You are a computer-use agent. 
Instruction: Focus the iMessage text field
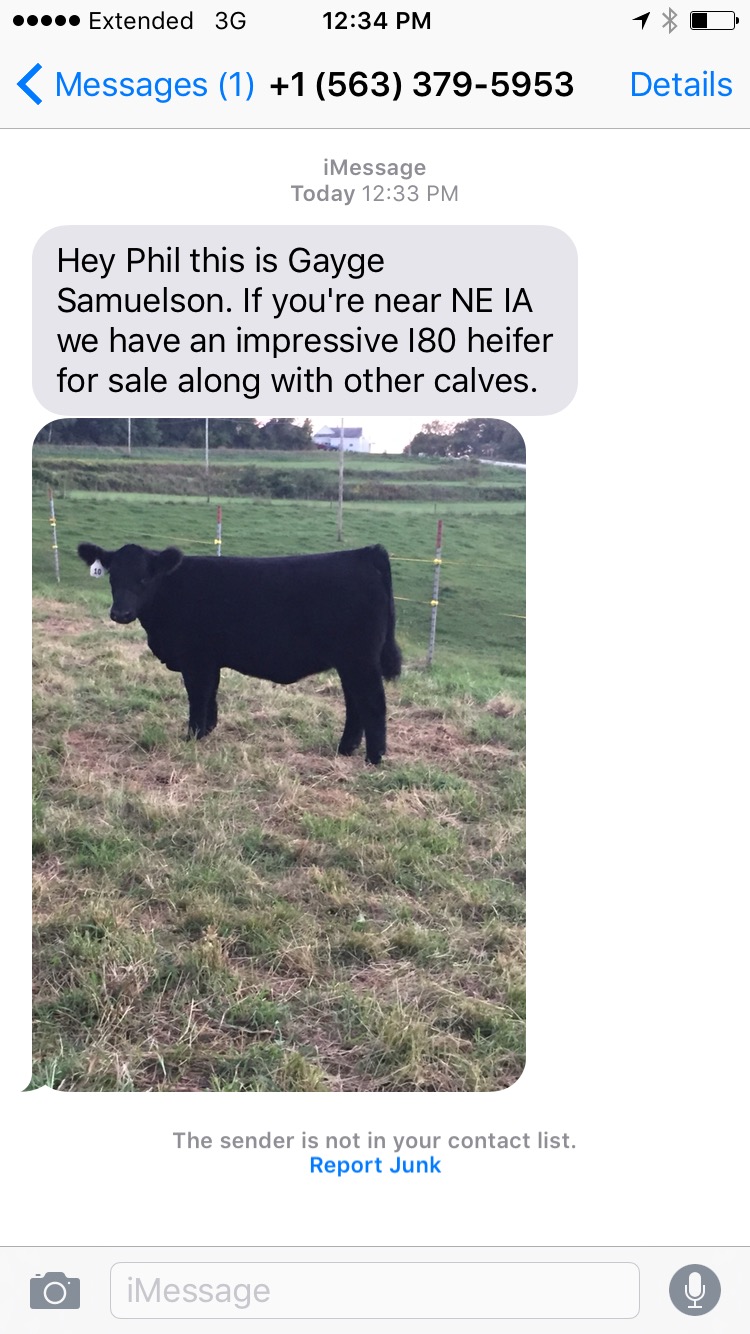pos(375,1290)
